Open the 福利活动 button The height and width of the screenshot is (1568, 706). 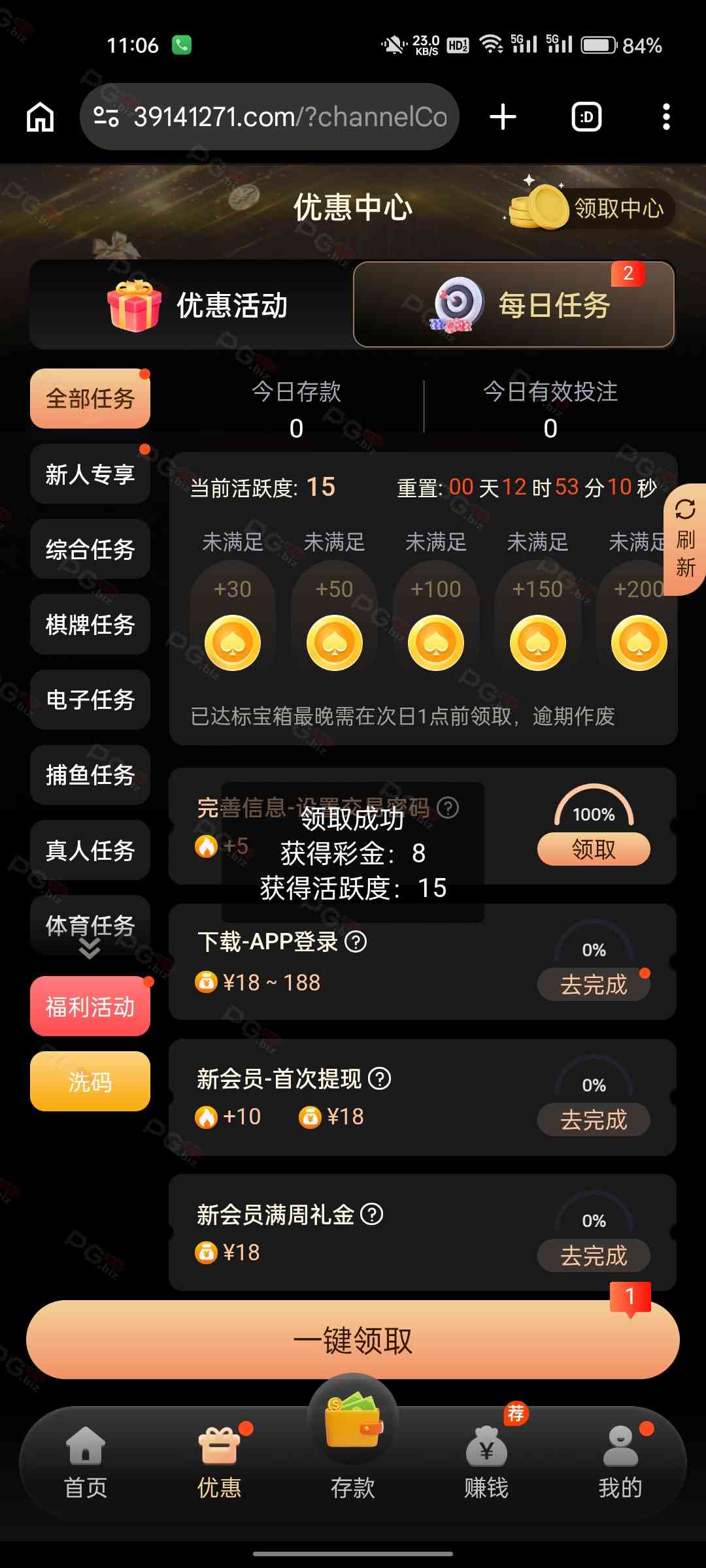[90, 1006]
